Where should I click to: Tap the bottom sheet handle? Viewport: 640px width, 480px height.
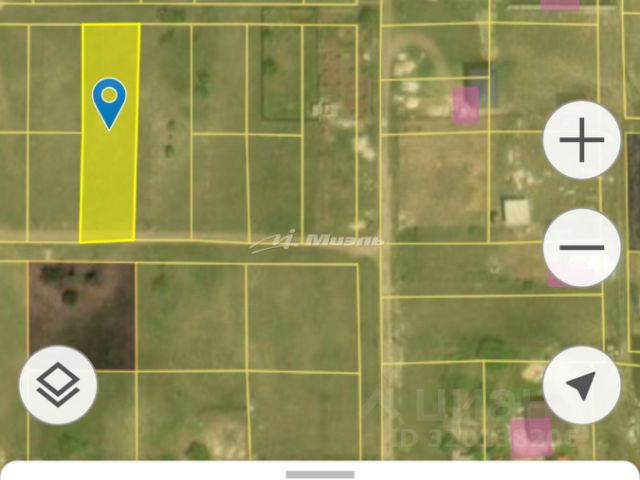[x=320, y=474]
